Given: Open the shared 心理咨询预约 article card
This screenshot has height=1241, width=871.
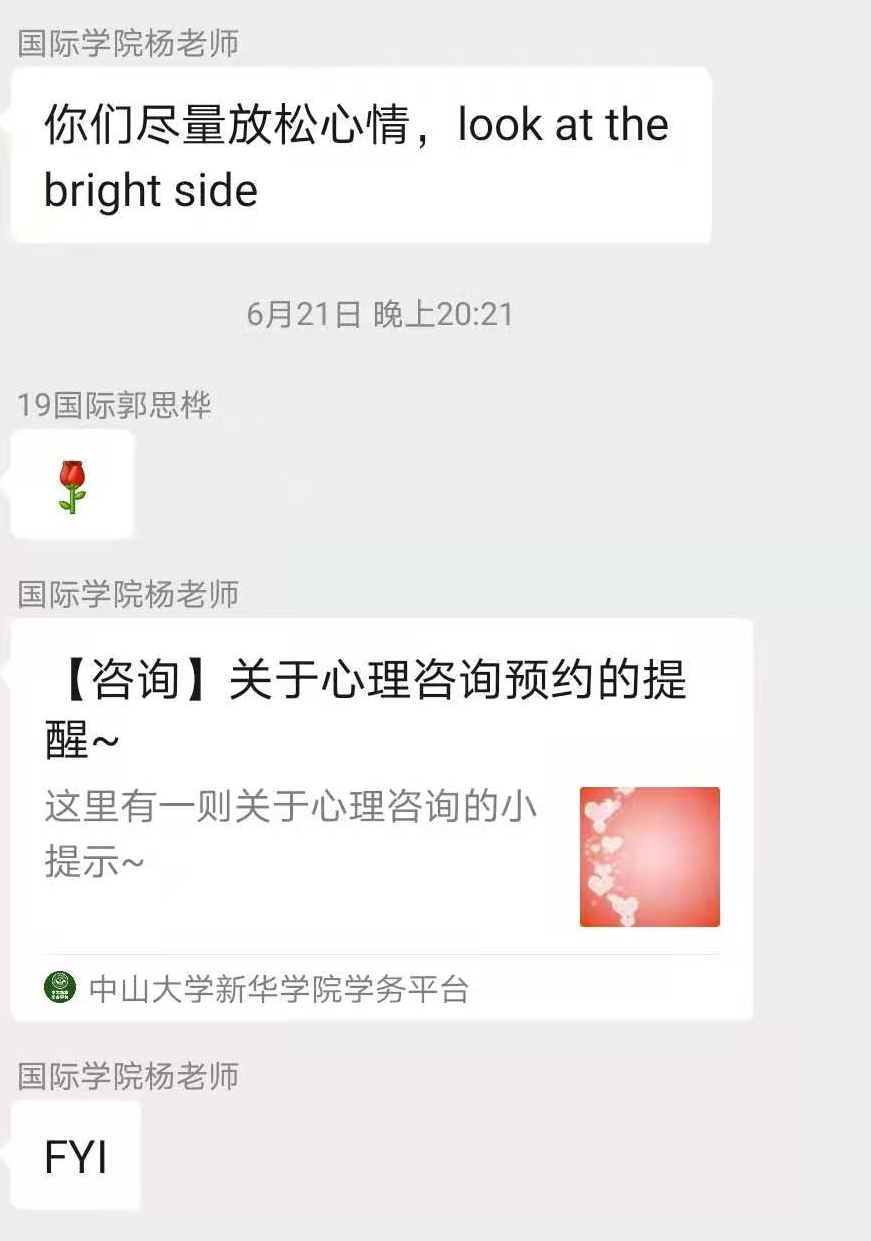Looking at the screenshot, I should 380,800.
